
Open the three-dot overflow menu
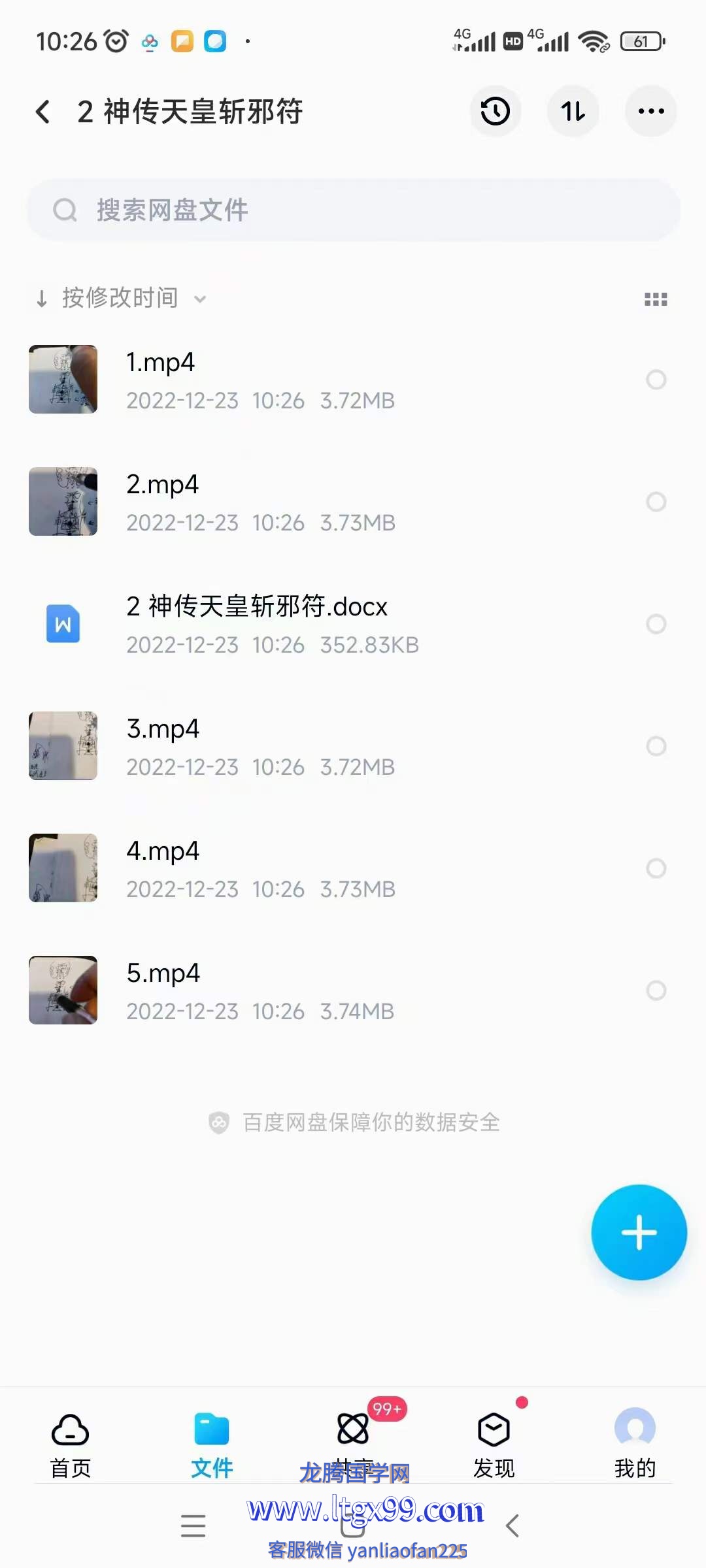(650, 112)
